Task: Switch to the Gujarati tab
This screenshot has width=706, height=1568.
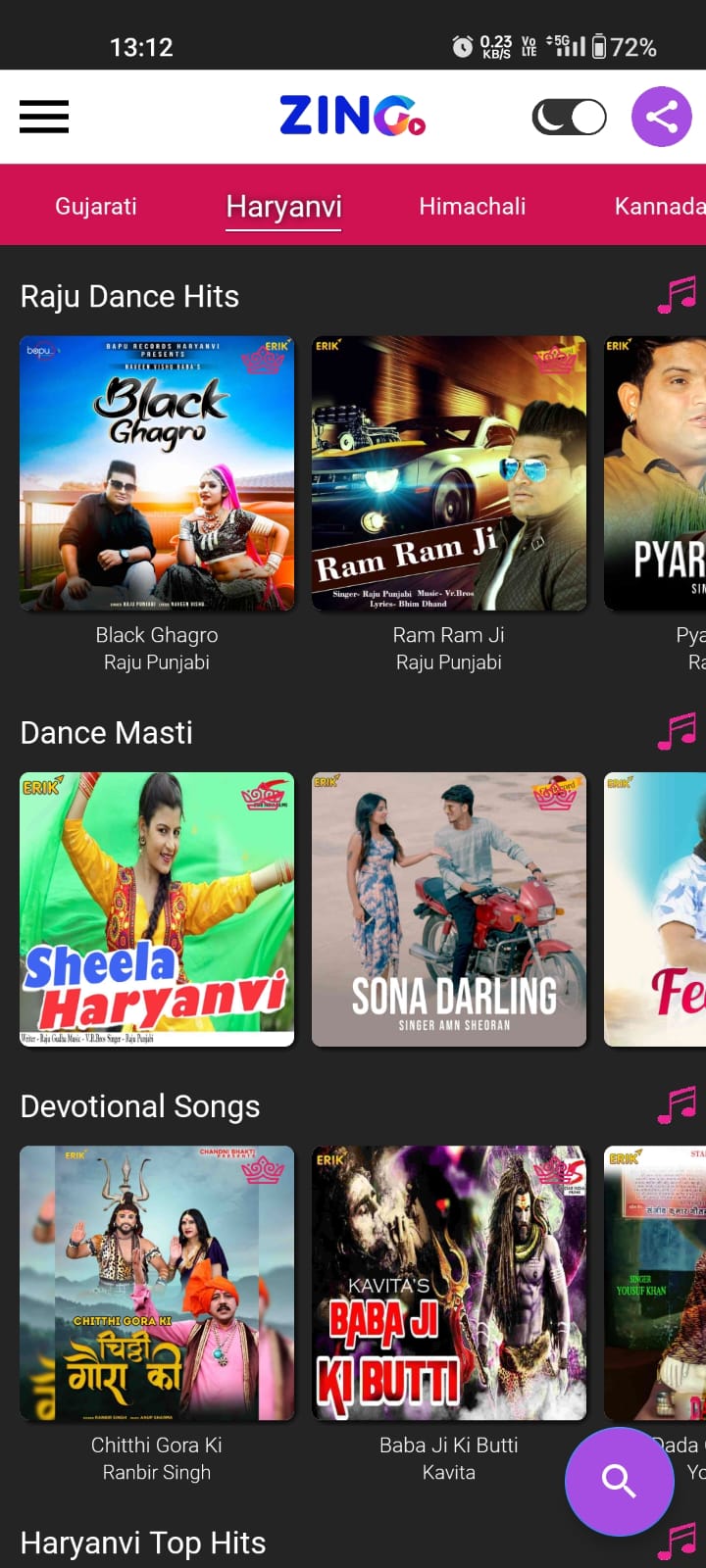Action: tap(96, 206)
